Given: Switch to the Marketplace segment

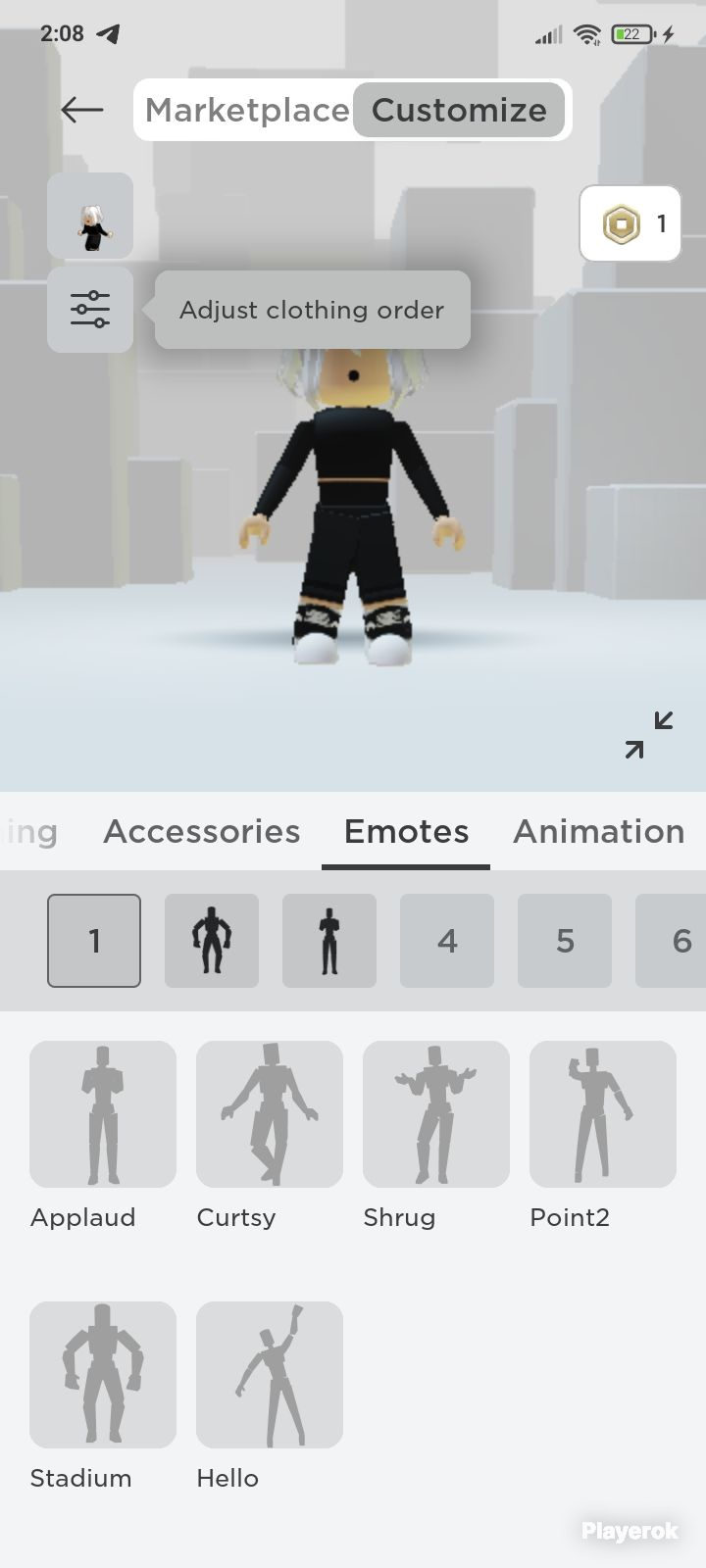Looking at the screenshot, I should coord(247,110).
